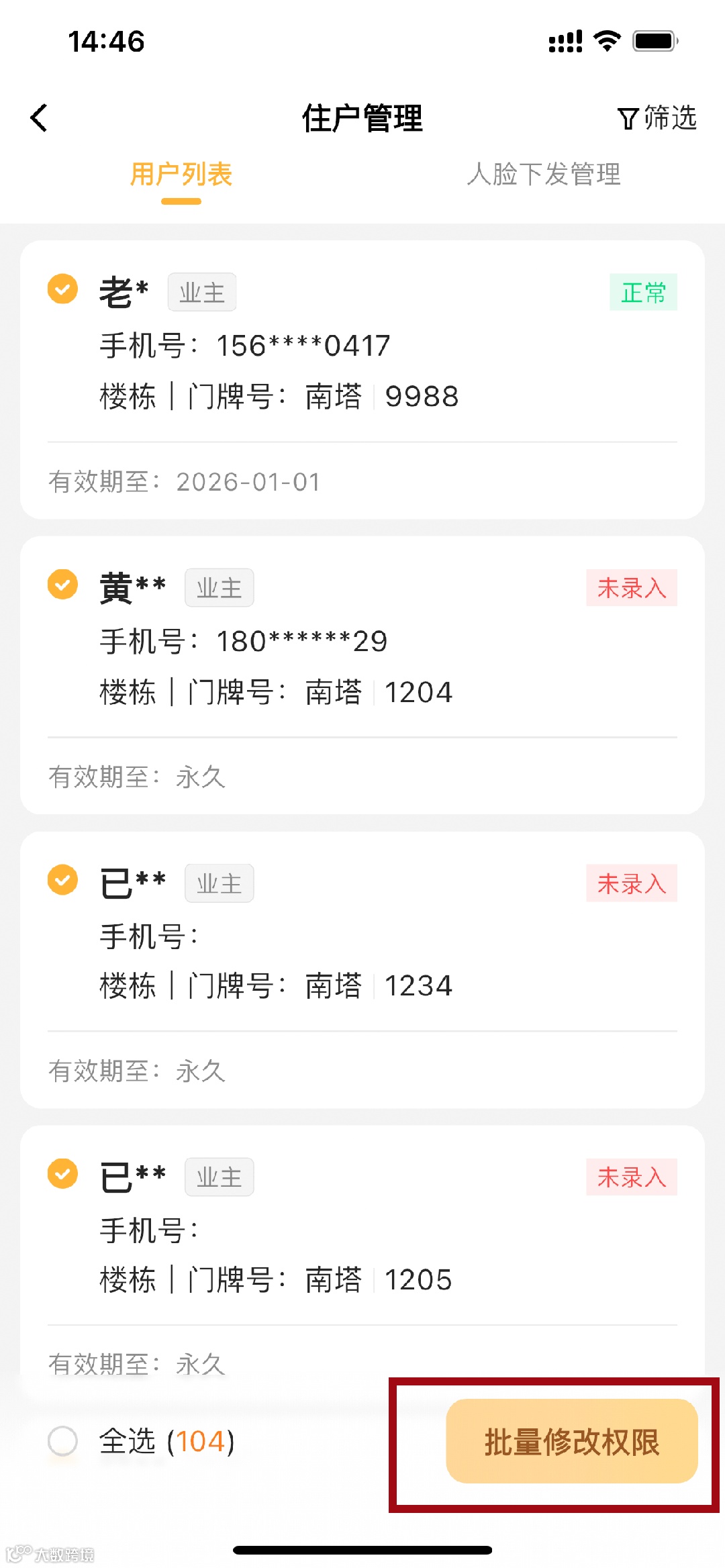Screen dimensions: 725x1568
Task: Go back from 住户管理 page
Action: pos(40,118)
